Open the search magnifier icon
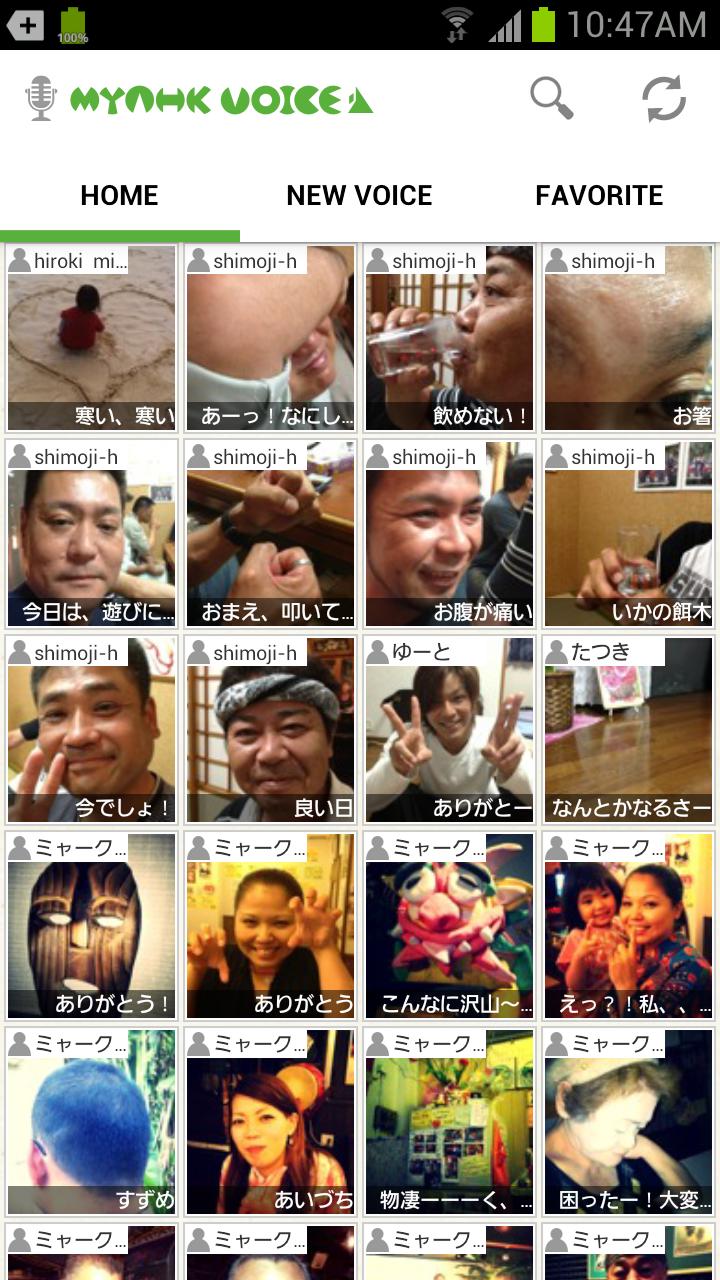Image resolution: width=720 pixels, height=1280 pixels. click(x=551, y=99)
